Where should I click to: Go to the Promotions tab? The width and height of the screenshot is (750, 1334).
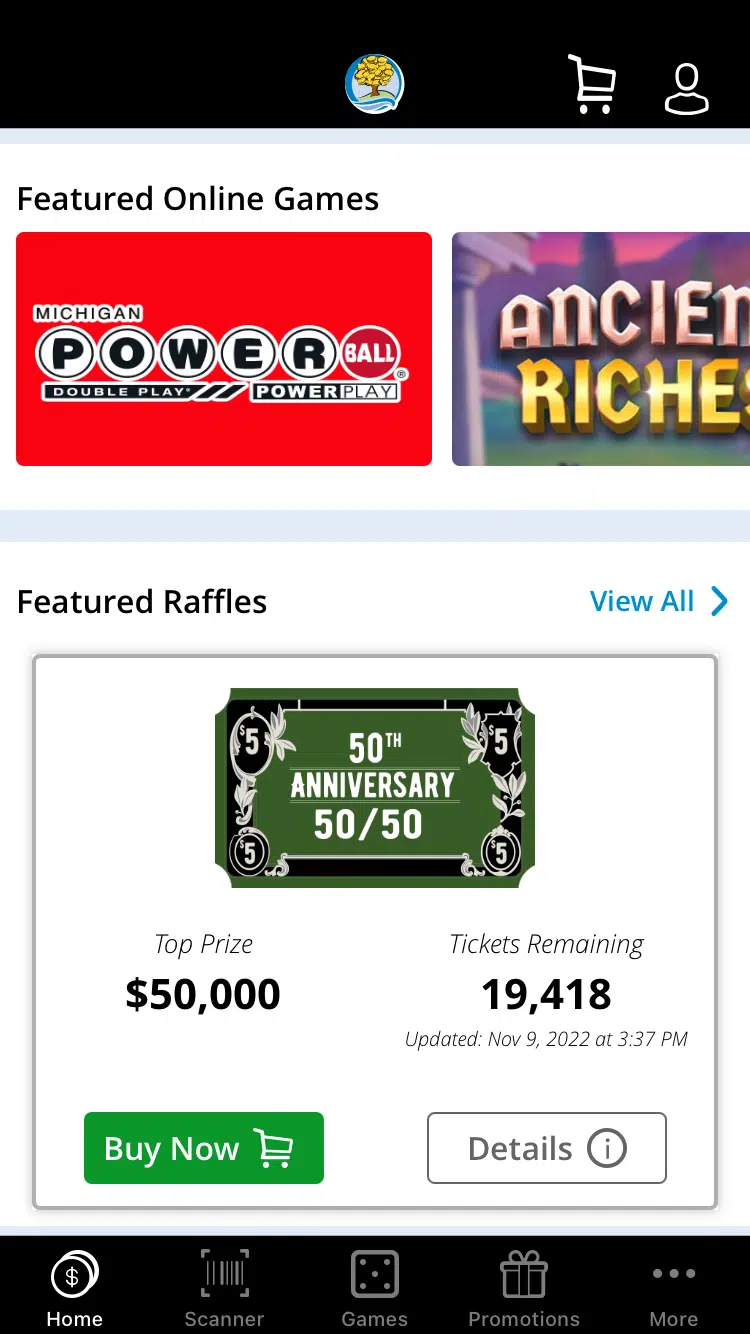pos(524,1288)
